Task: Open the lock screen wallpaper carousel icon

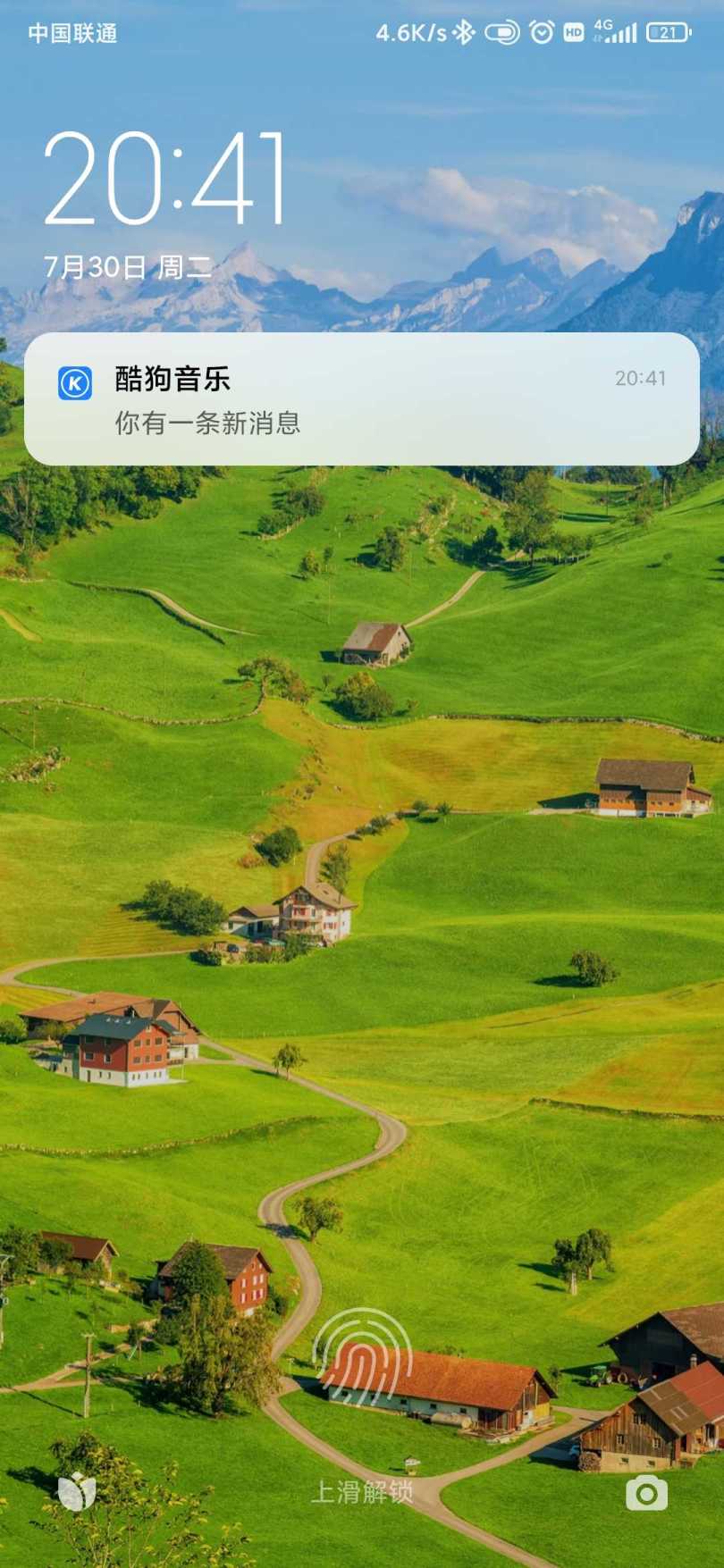Action: [77, 1491]
